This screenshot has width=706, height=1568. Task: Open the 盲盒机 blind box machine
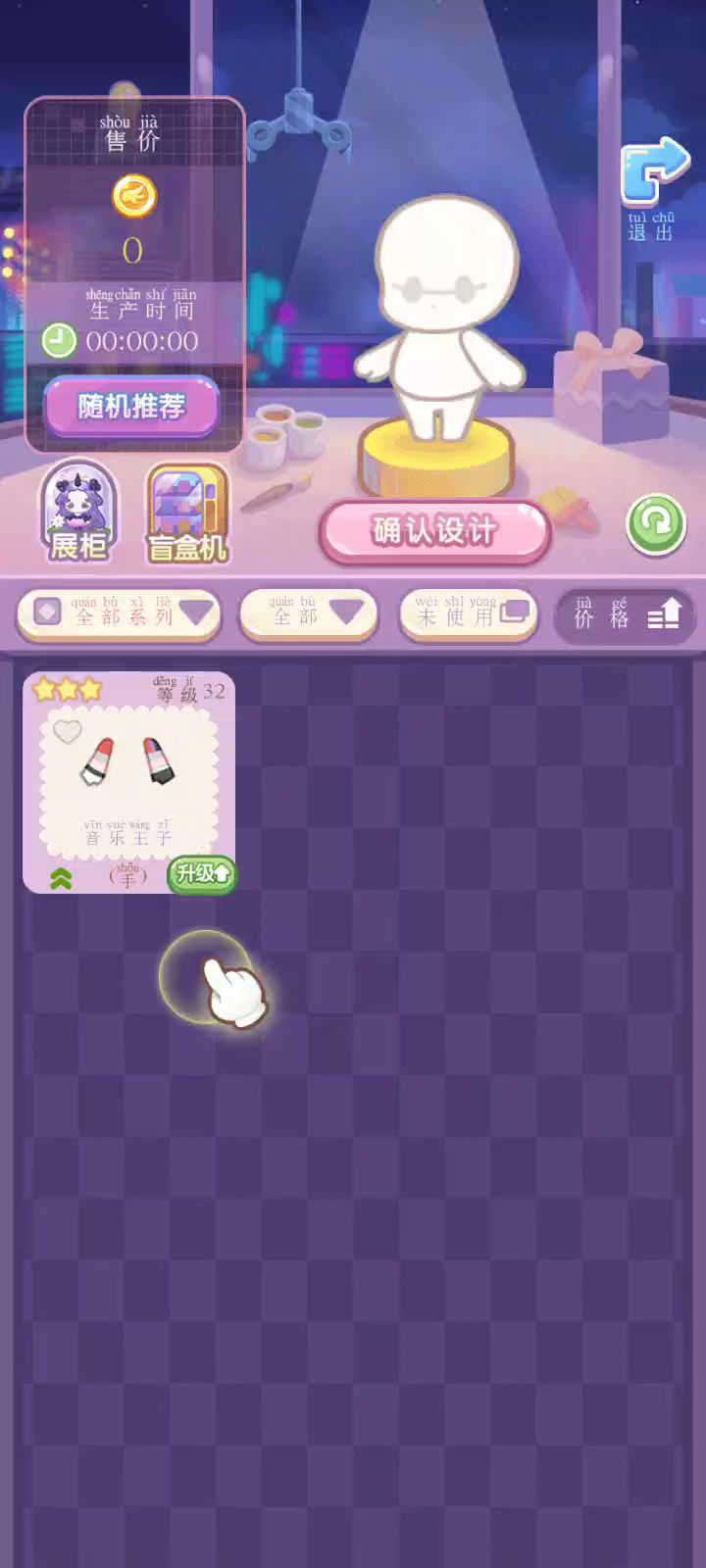187,514
